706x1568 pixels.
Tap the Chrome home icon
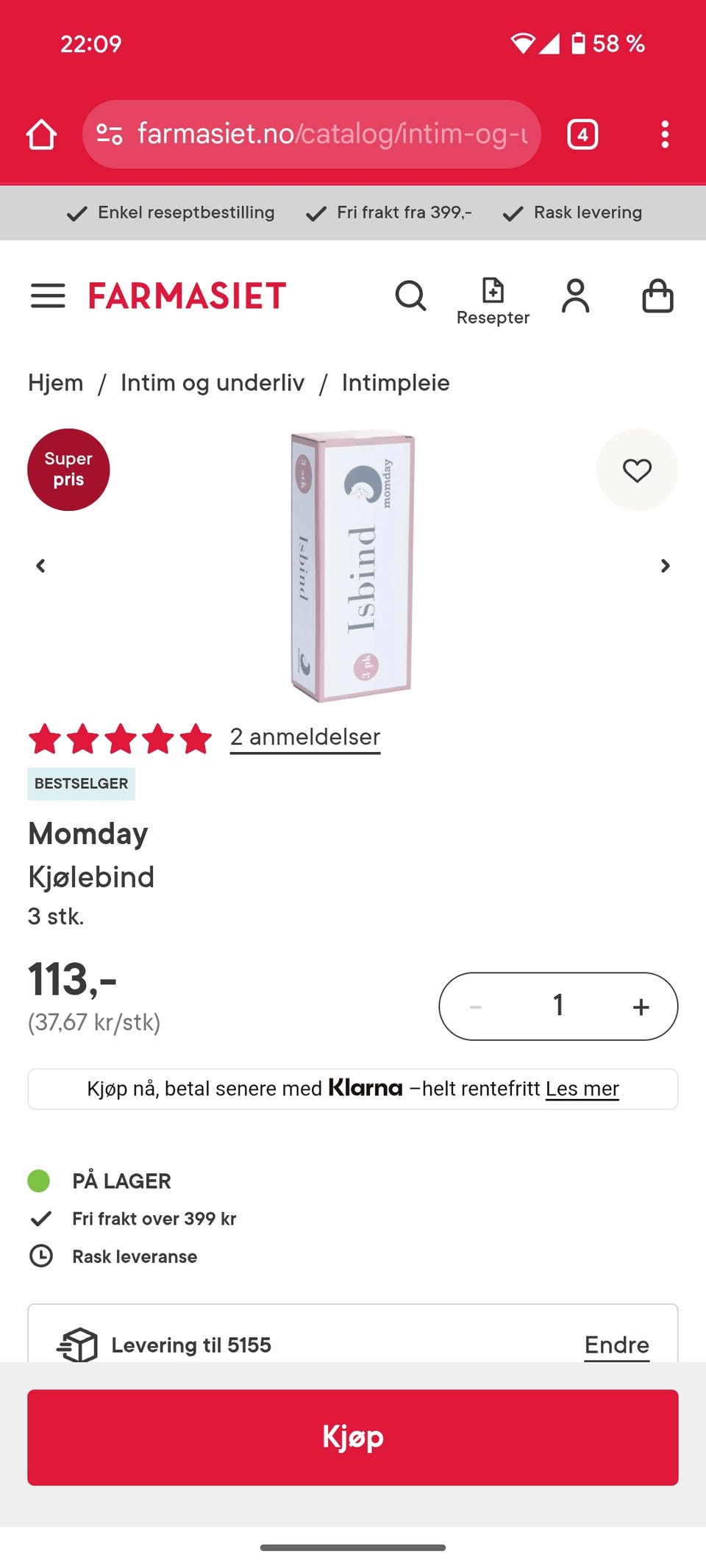42,134
